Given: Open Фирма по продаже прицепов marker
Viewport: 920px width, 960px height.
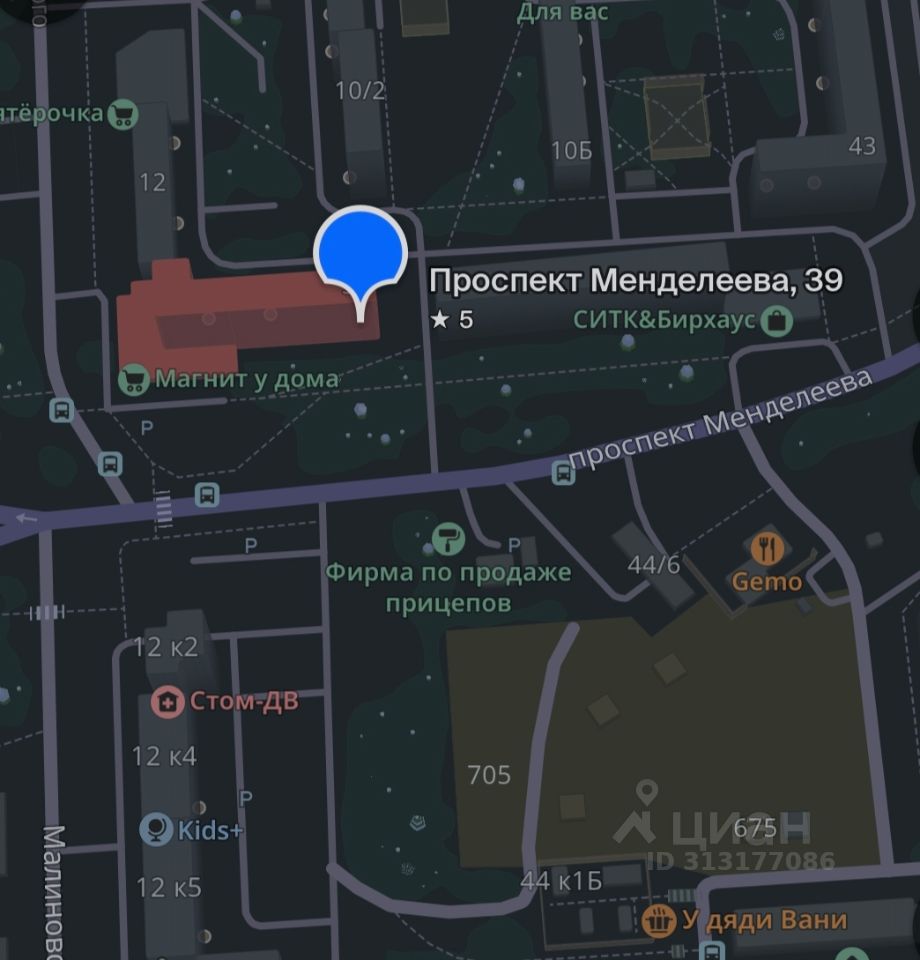Looking at the screenshot, I should pos(448,540).
